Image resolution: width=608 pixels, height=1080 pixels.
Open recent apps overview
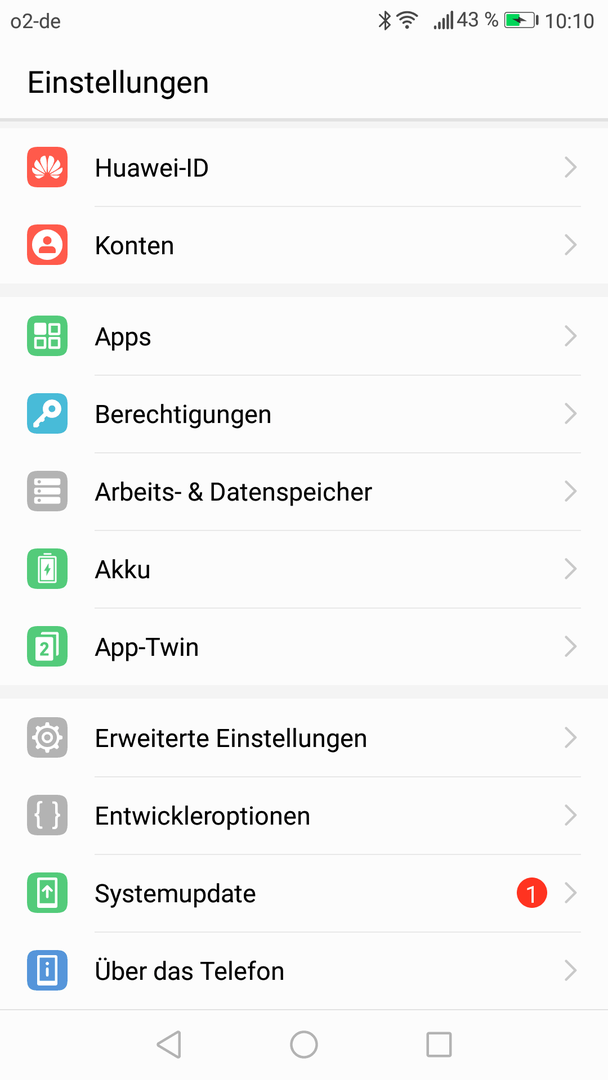(x=439, y=1044)
